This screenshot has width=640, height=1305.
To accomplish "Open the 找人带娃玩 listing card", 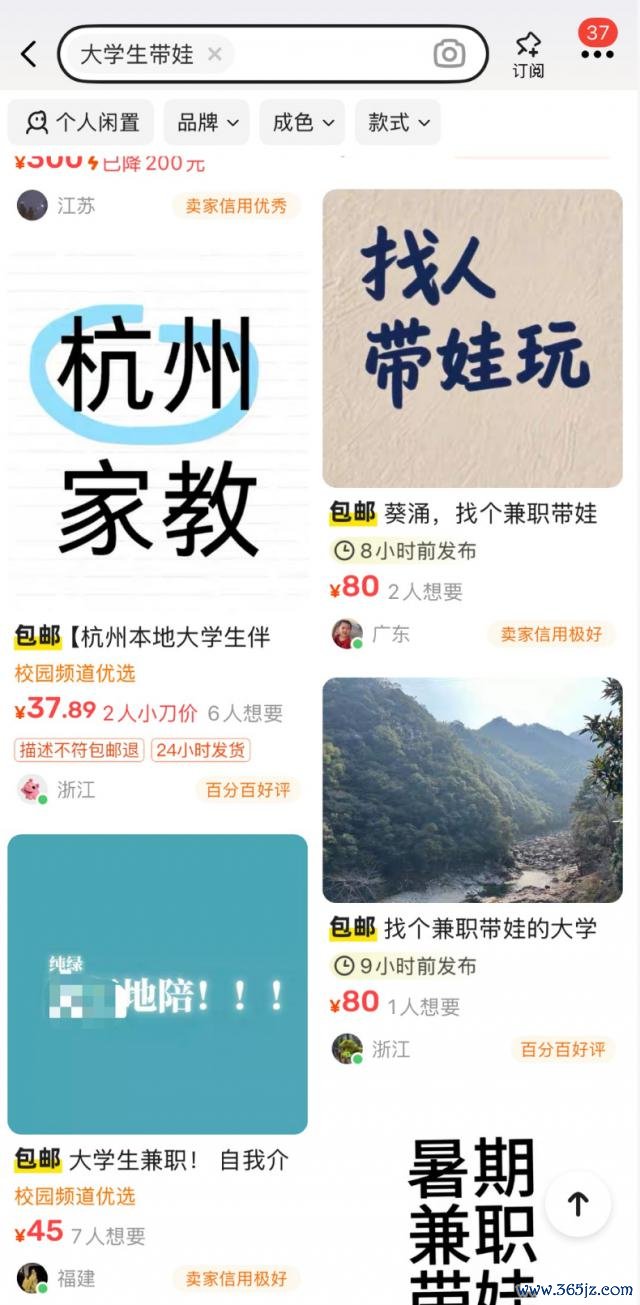I will point(472,338).
